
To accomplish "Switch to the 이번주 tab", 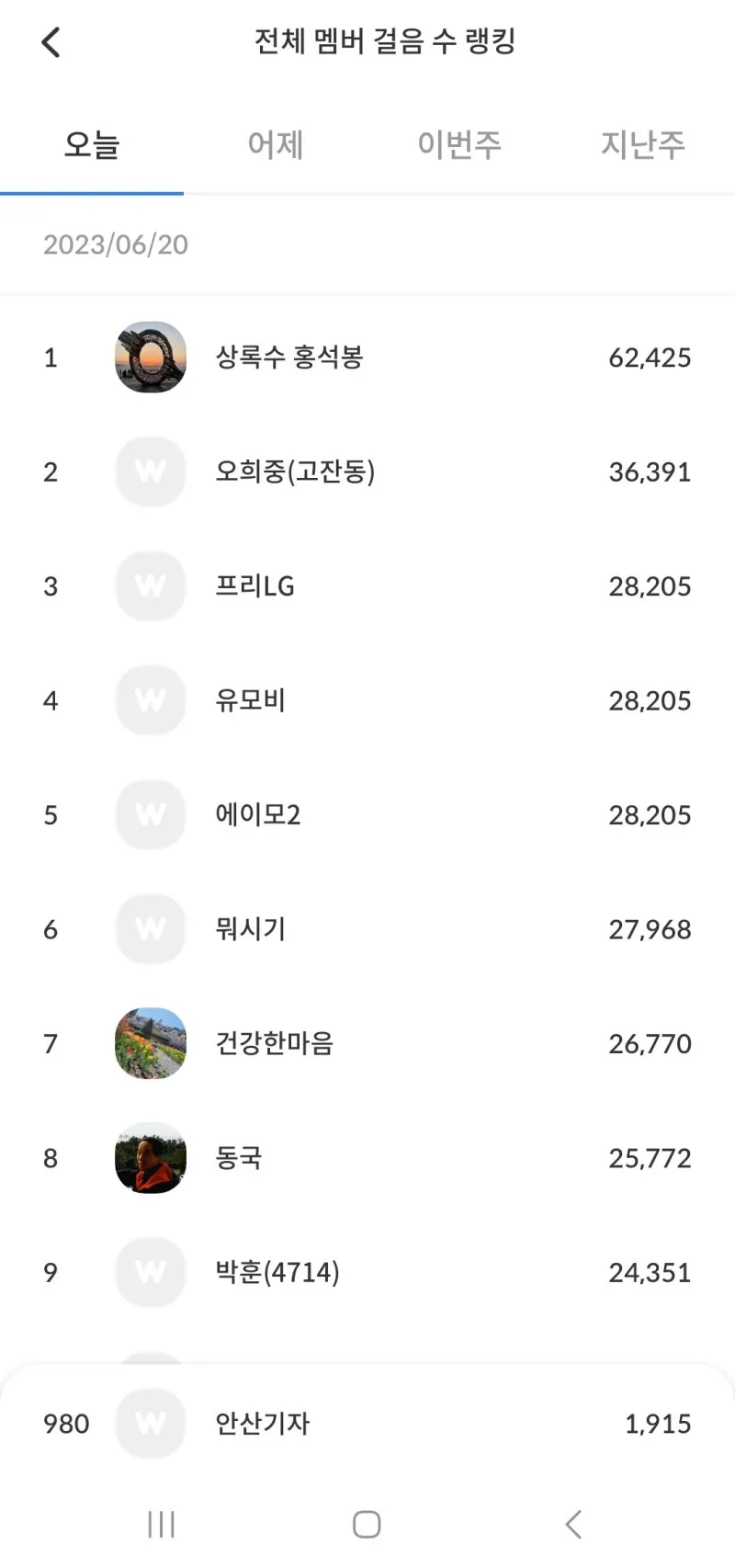I will [459, 144].
